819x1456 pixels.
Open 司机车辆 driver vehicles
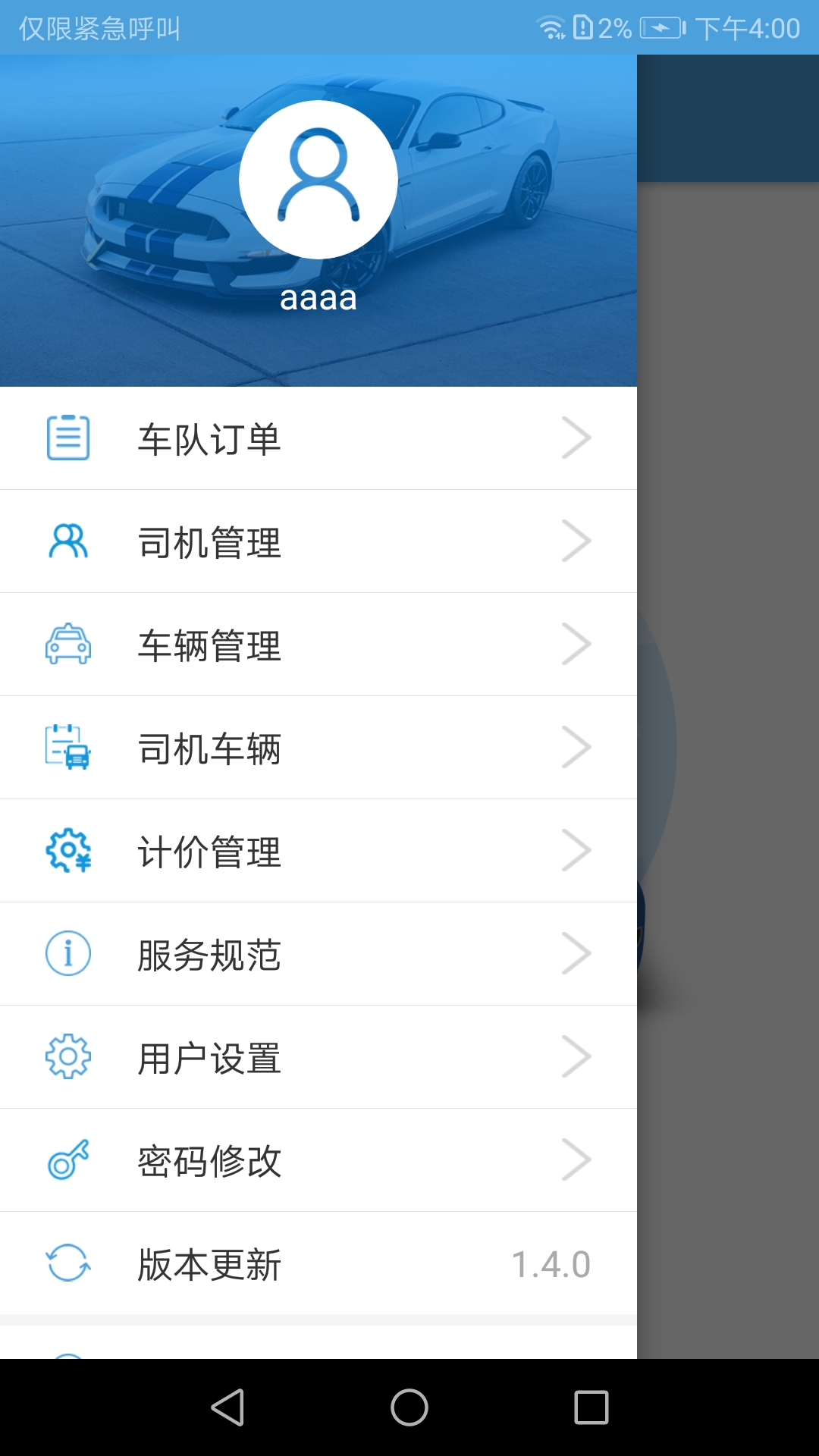click(318, 748)
